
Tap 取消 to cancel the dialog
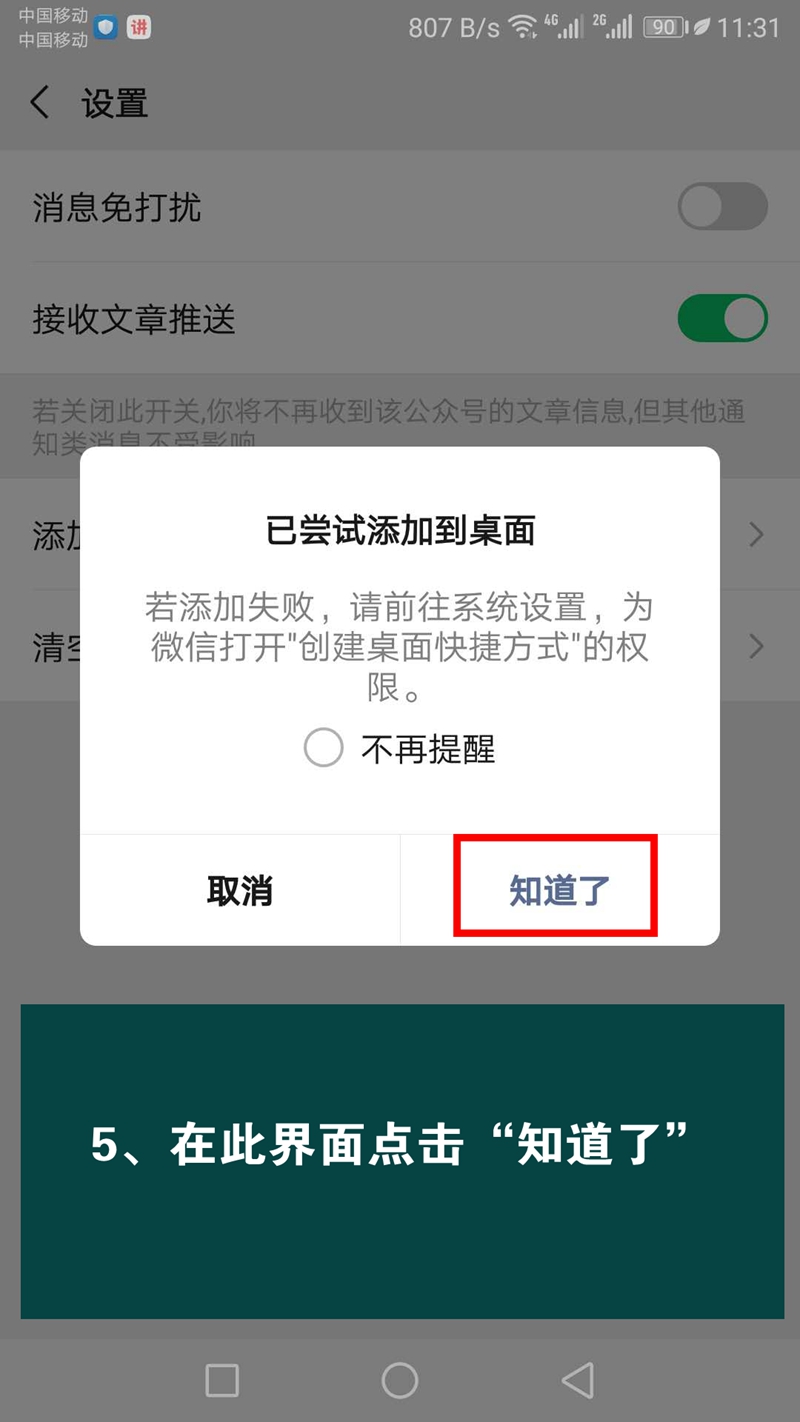click(x=240, y=890)
